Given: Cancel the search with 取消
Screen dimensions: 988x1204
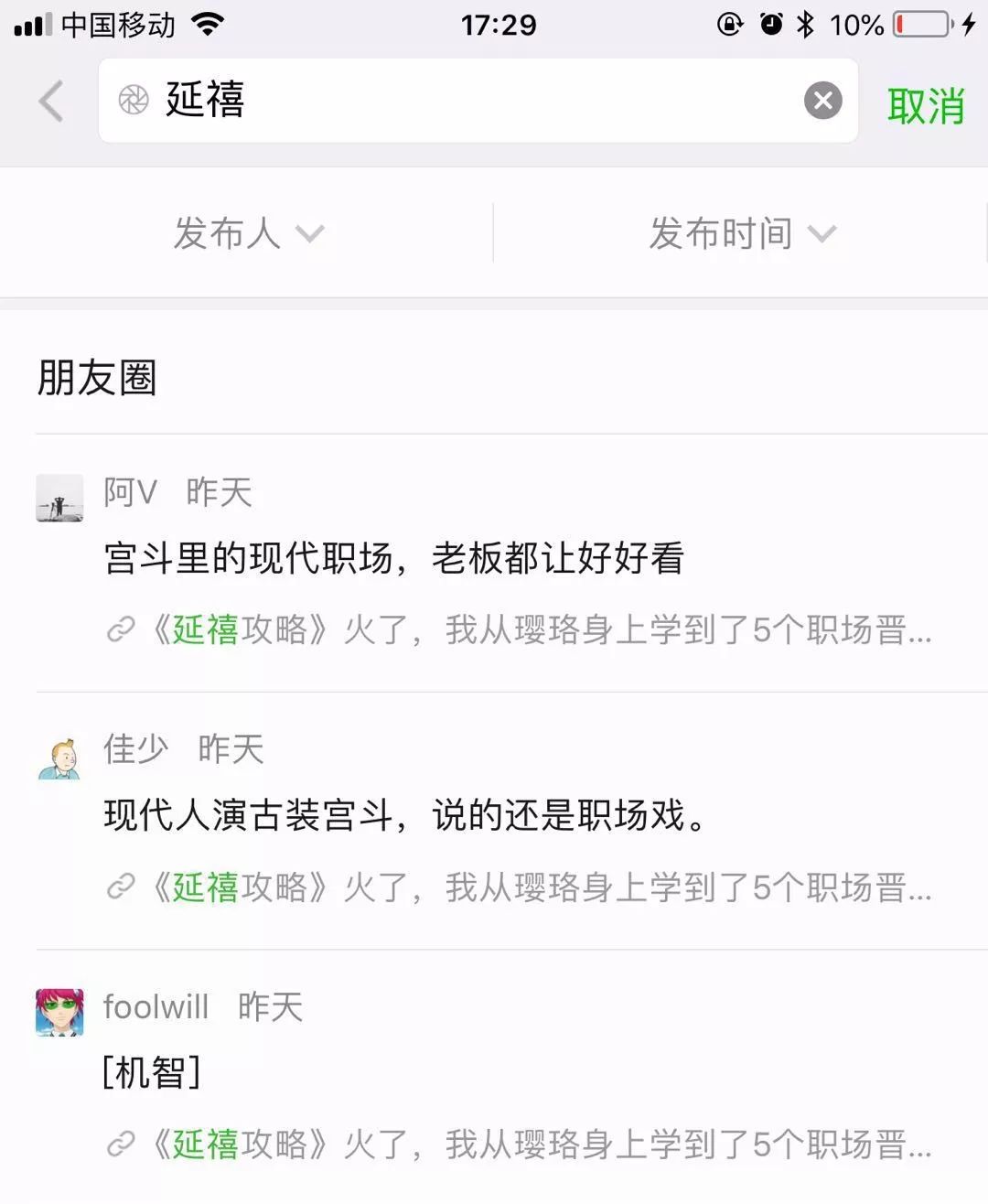Looking at the screenshot, I should 926,105.
